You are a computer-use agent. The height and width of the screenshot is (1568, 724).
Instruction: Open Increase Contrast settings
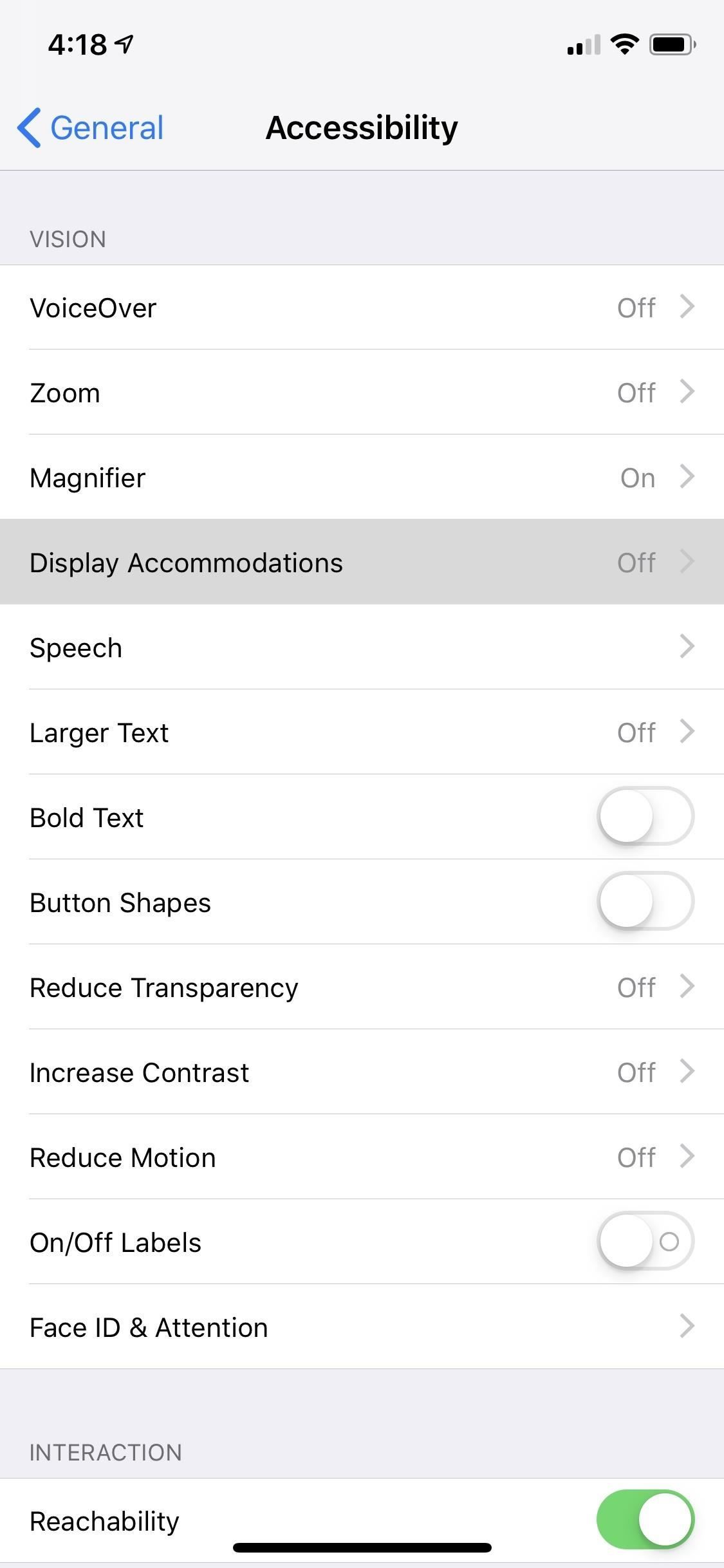click(362, 1072)
